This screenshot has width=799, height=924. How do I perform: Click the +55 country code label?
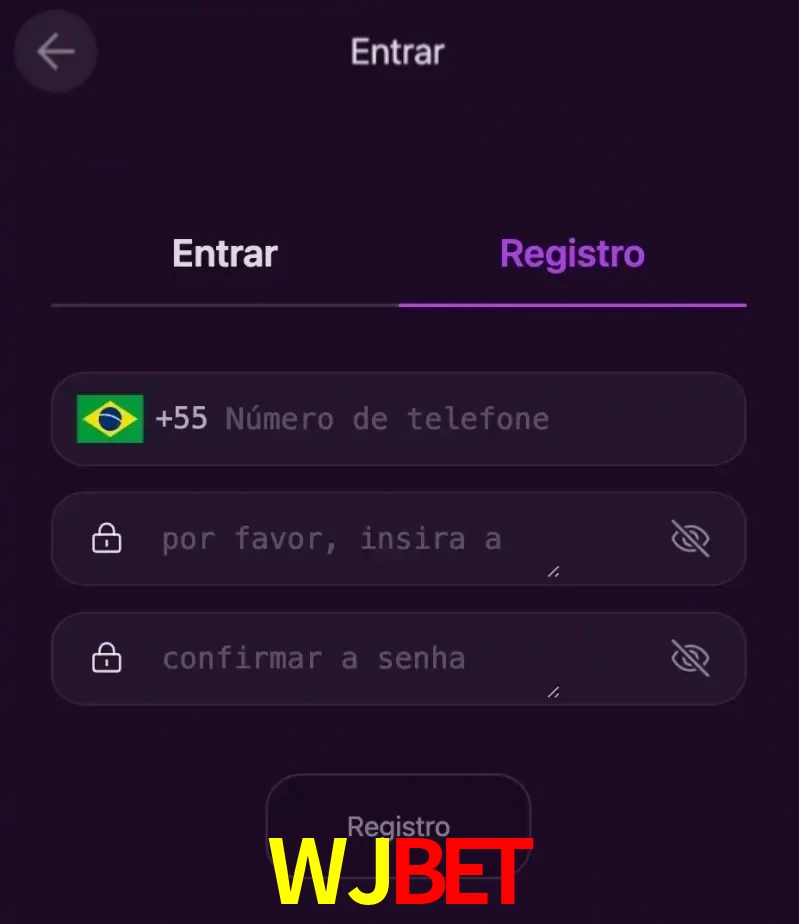(x=182, y=419)
